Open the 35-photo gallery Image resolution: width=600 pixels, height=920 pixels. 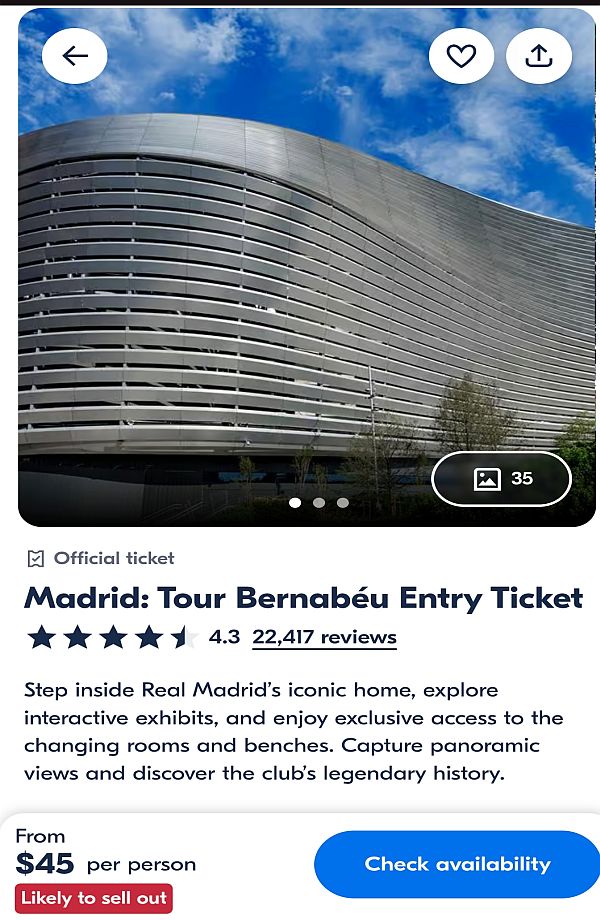pos(502,479)
